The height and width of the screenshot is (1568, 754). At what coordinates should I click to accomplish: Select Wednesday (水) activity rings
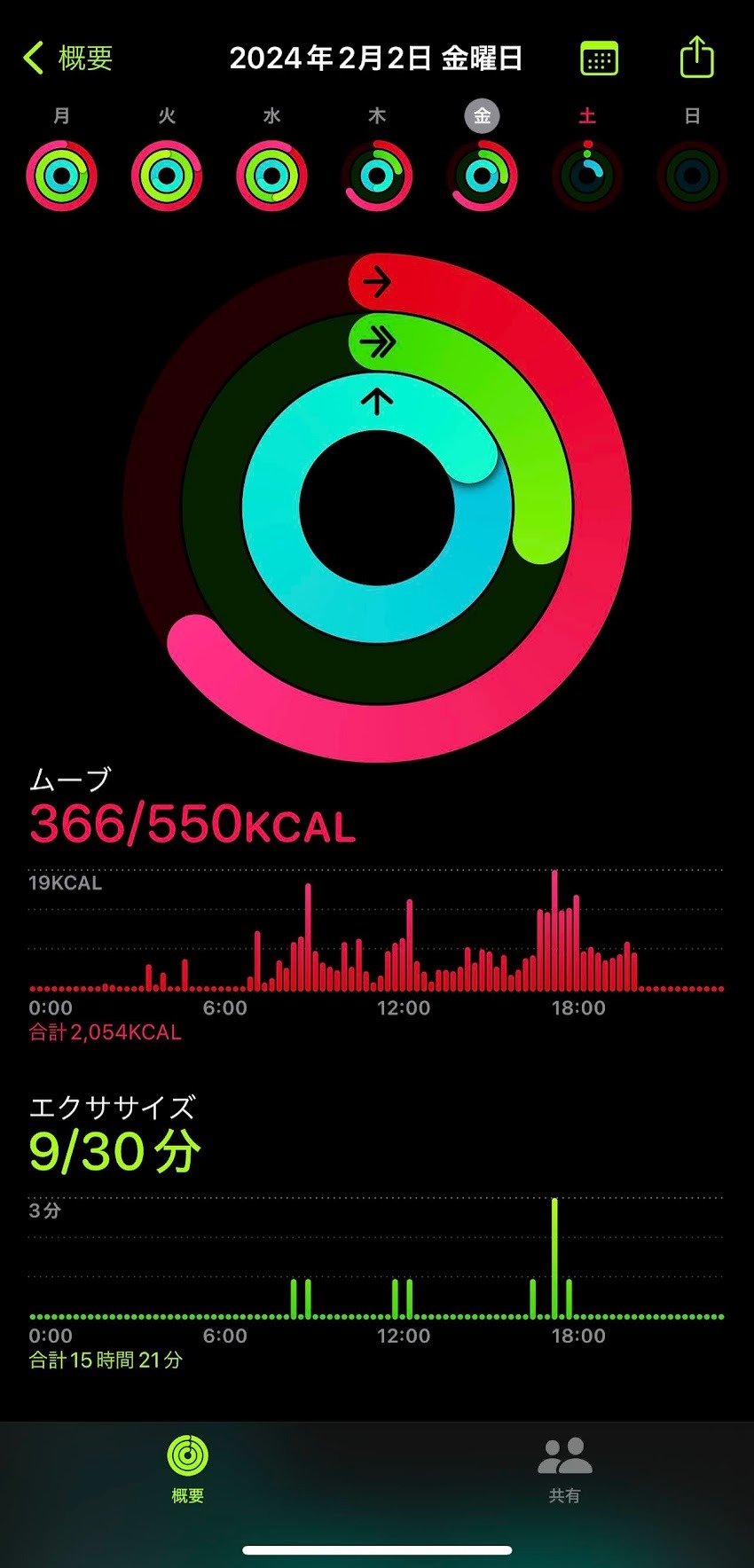(x=271, y=176)
